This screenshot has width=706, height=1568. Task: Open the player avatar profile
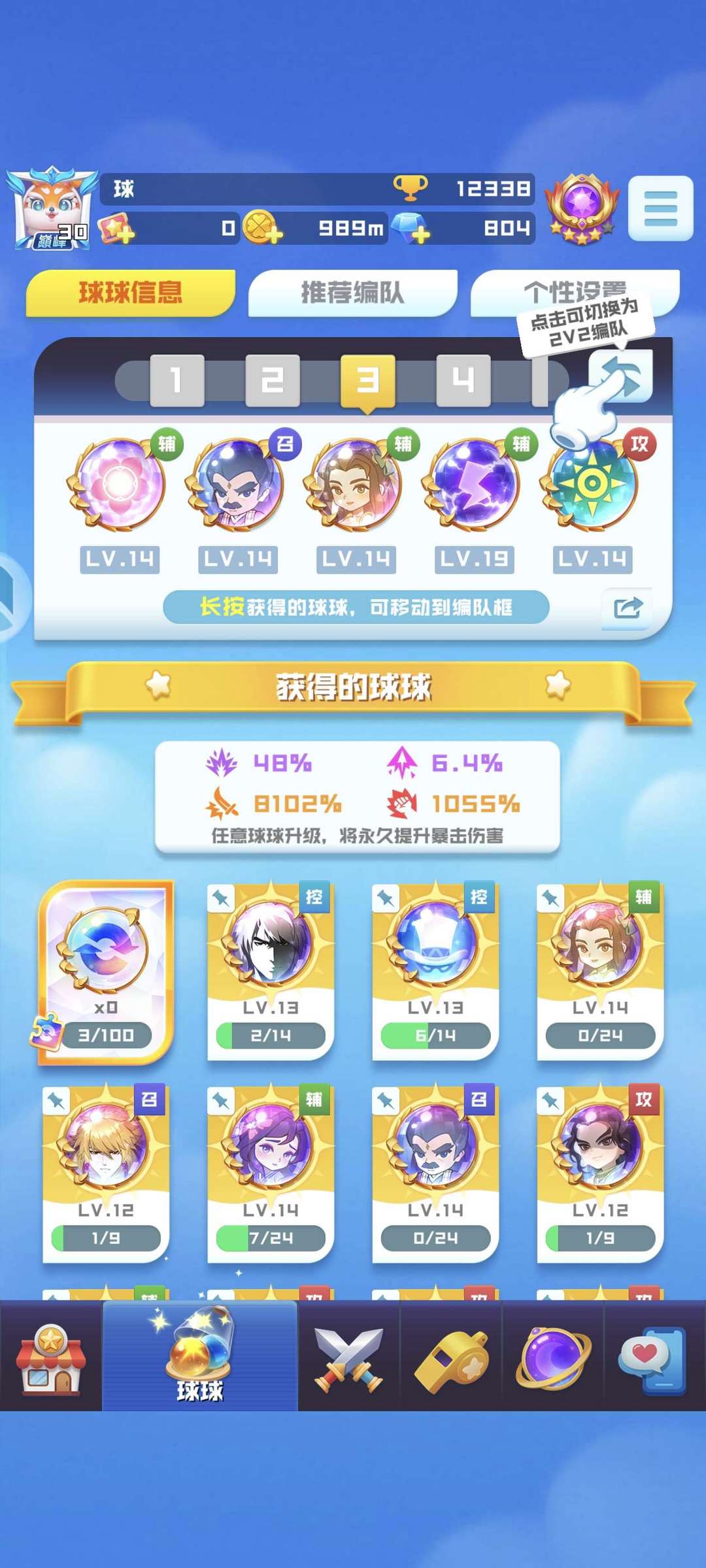click(x=52, y=208)
